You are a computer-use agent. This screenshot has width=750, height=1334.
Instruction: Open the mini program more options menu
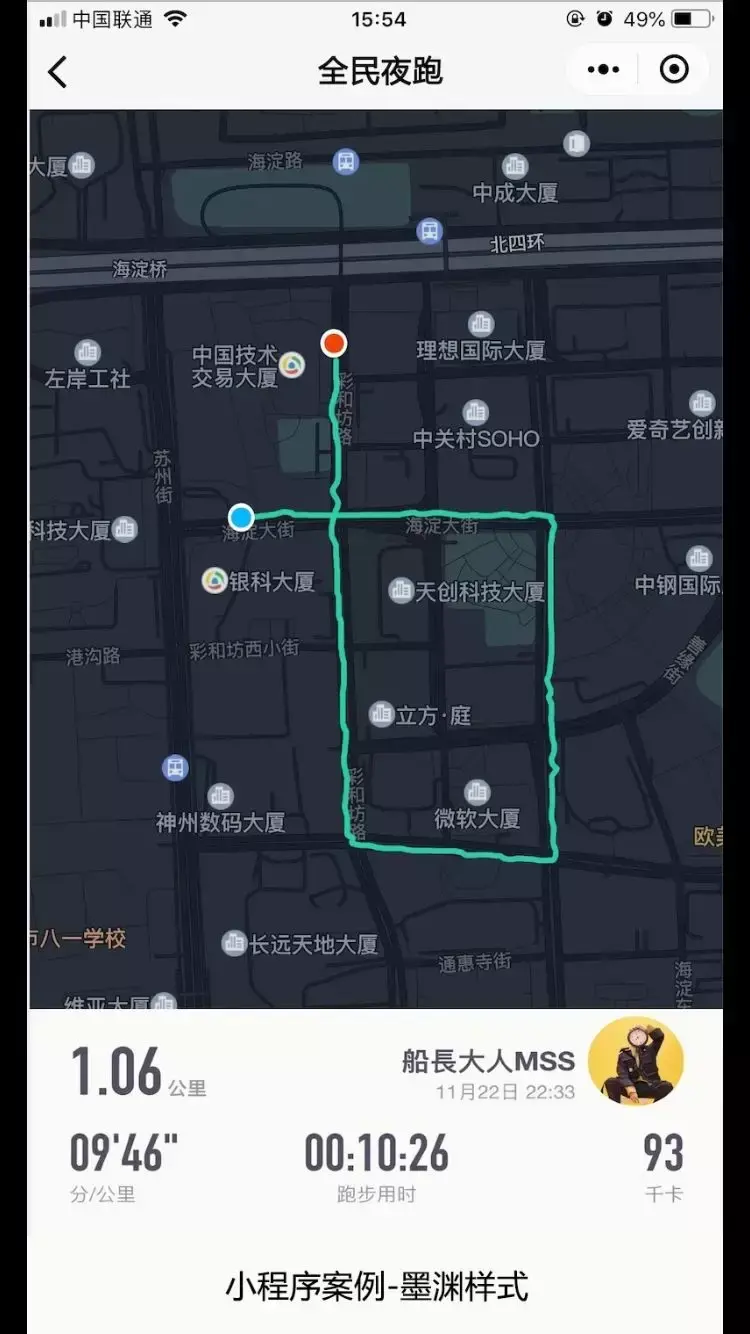coord(603,70)
